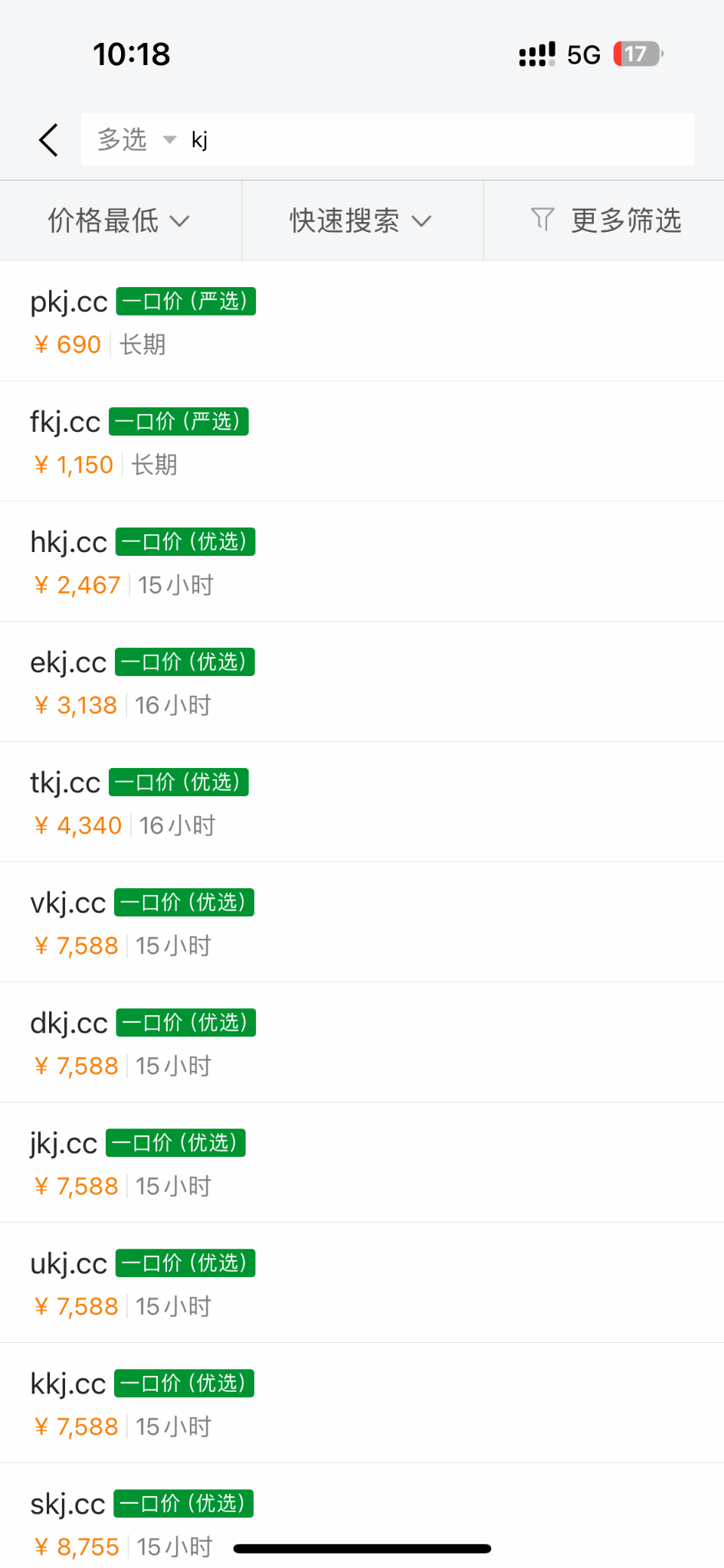The image size is (724, 1568).
Task: View the vkj.cc listing details
Action: (x=362, y=923)
